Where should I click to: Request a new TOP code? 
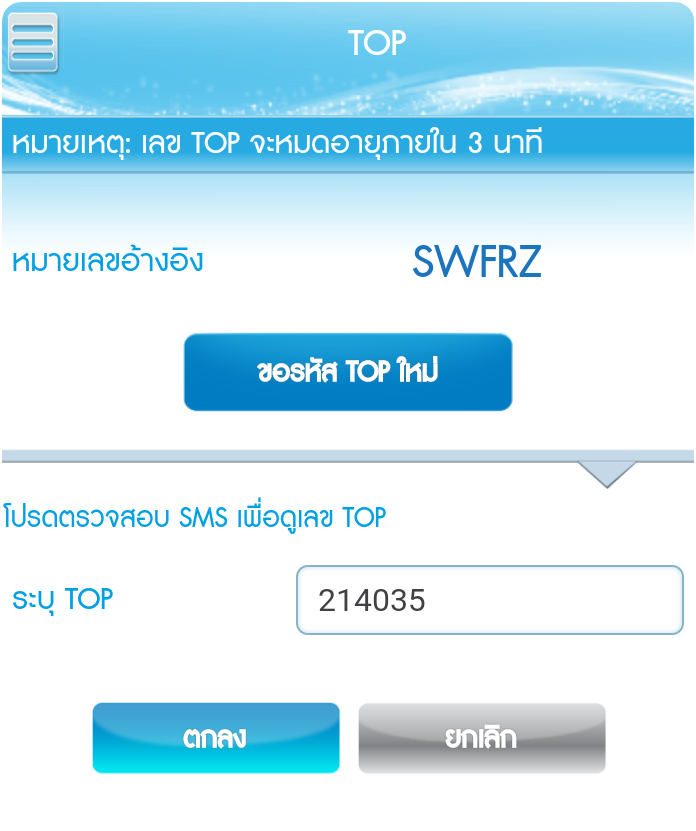pos(348,372)
